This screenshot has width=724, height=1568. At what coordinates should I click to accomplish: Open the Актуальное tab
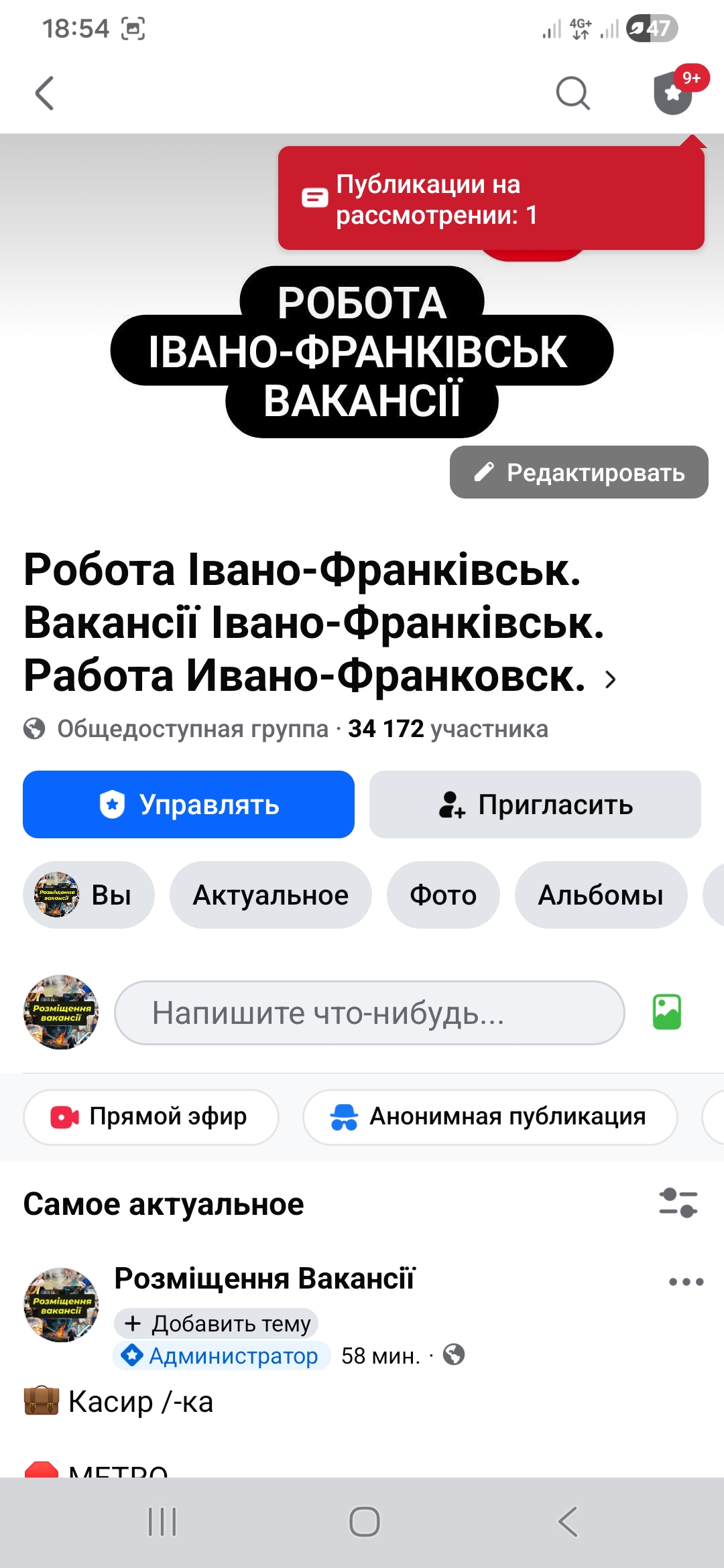(x=271, y=895)
